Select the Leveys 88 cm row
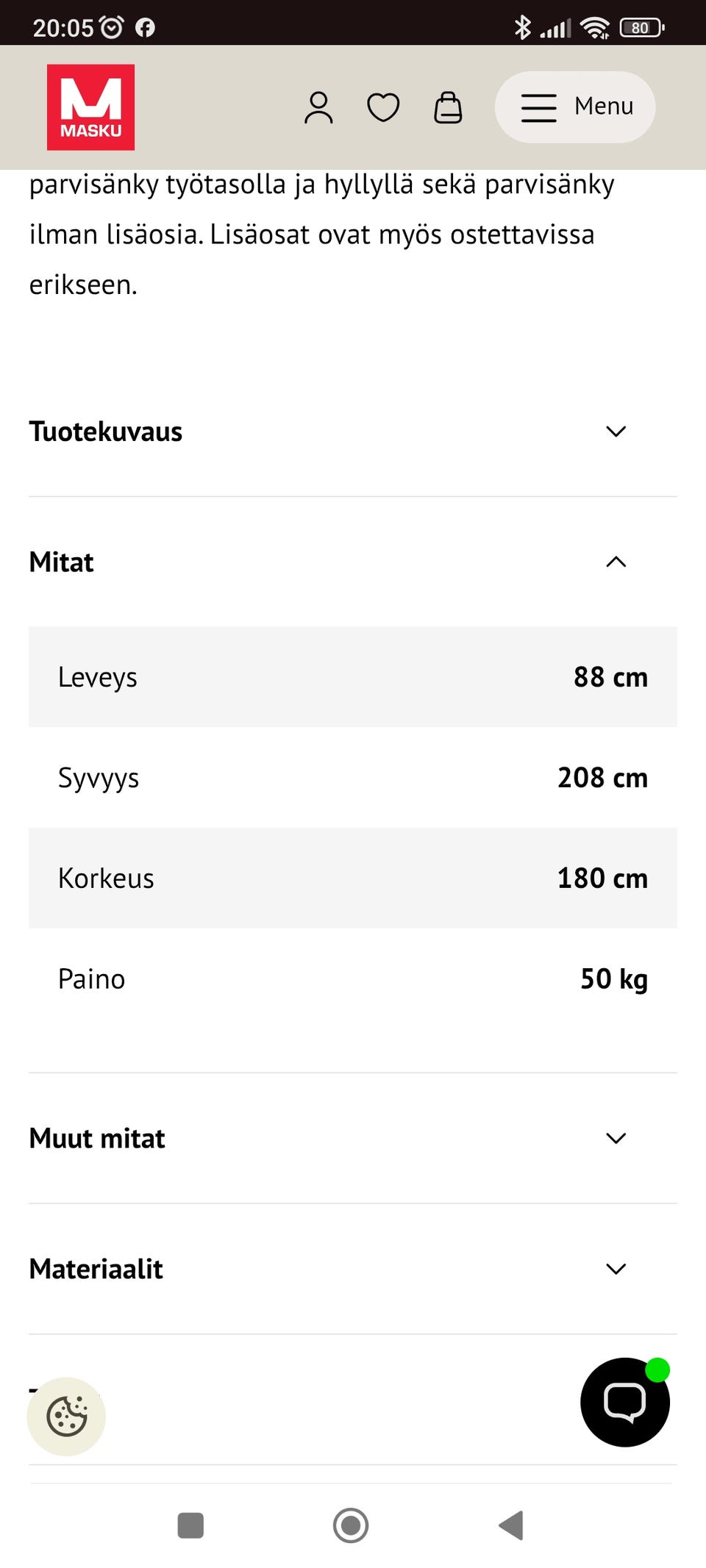The width and height of the screenshot is (706, 1568). [x=353, y=677]
